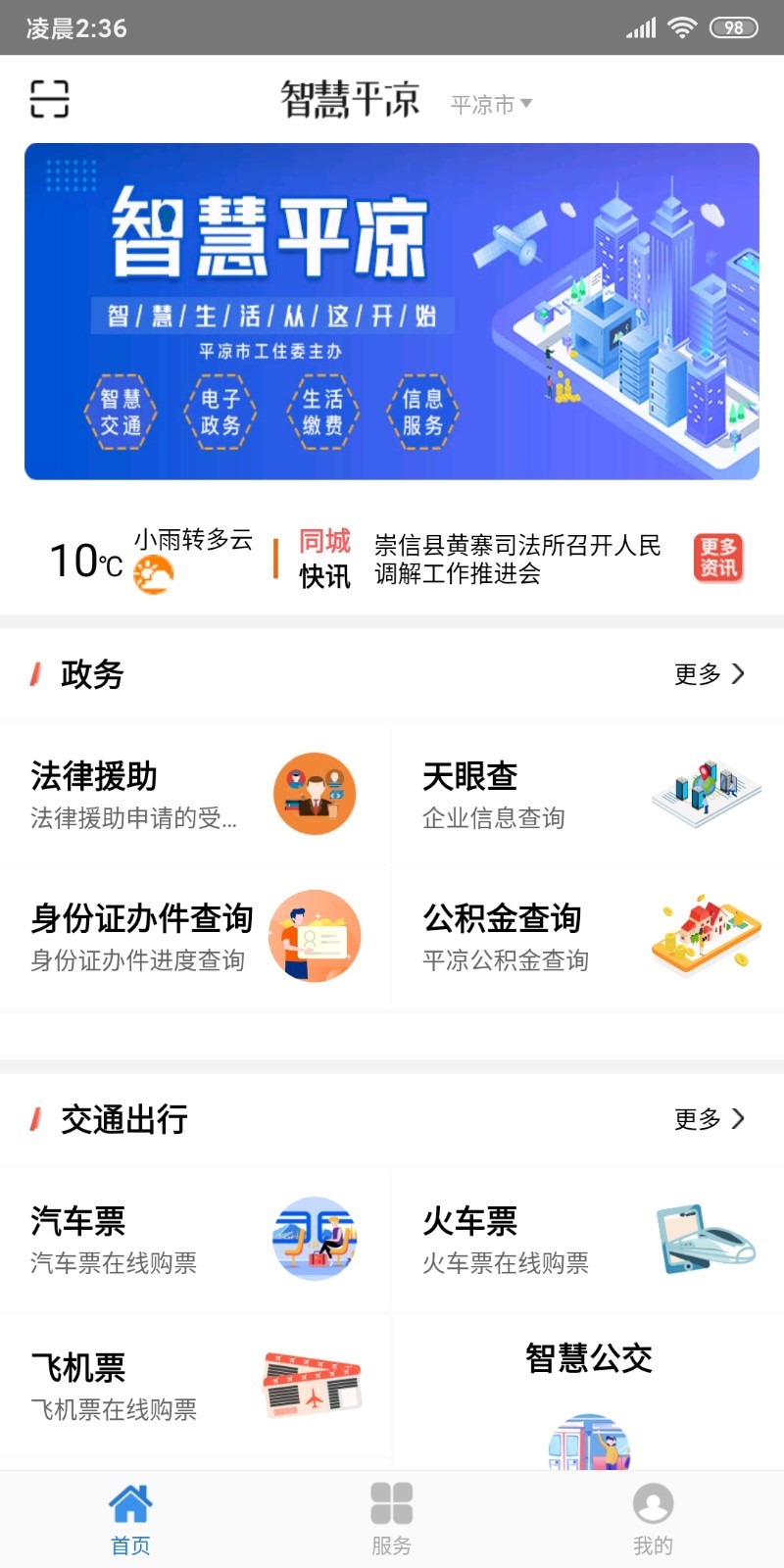Tap the 公积金查询 housing fund icon

click(x=706, y=936)
